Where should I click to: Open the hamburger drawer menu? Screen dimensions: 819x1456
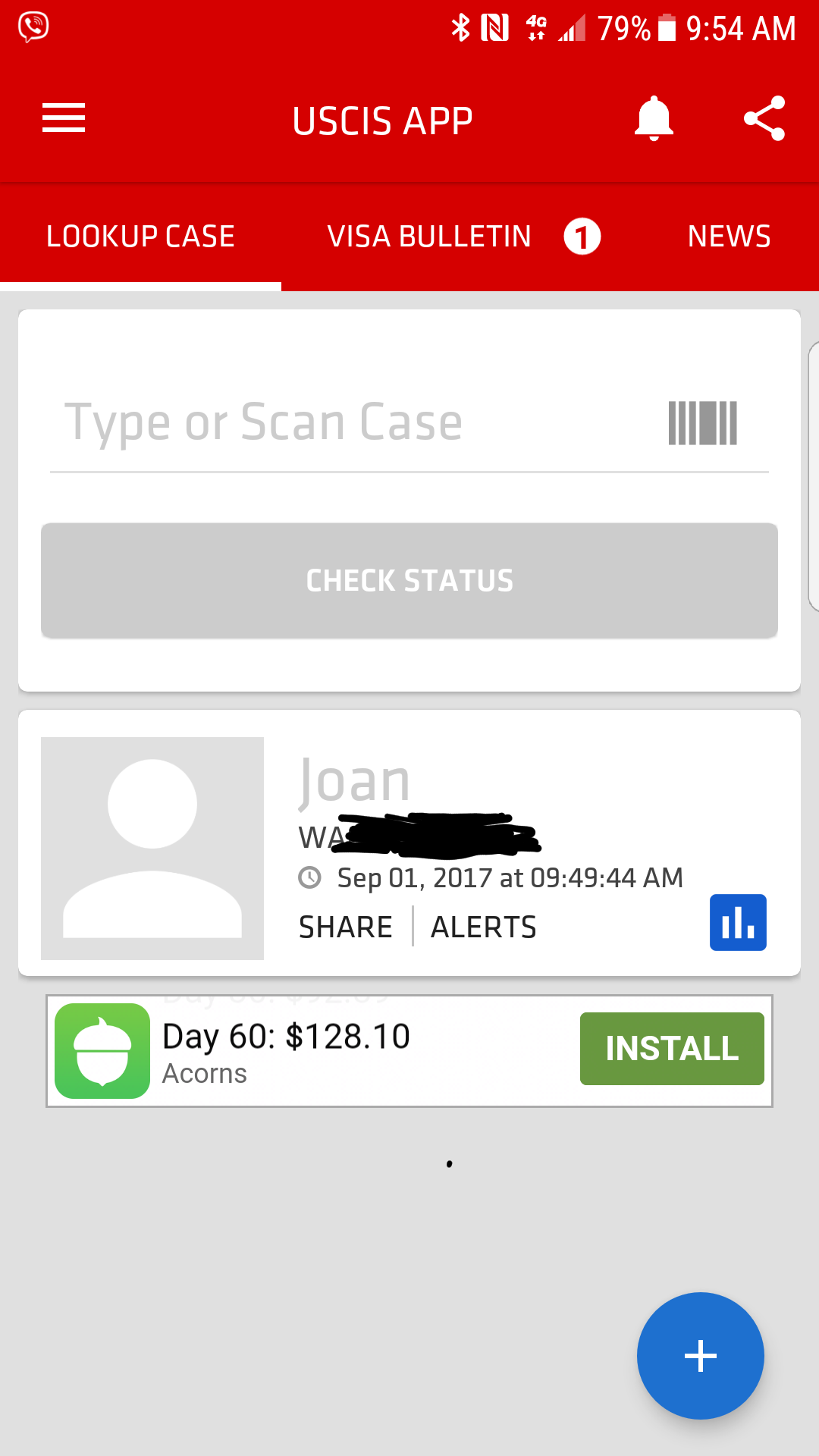[64, 118]
